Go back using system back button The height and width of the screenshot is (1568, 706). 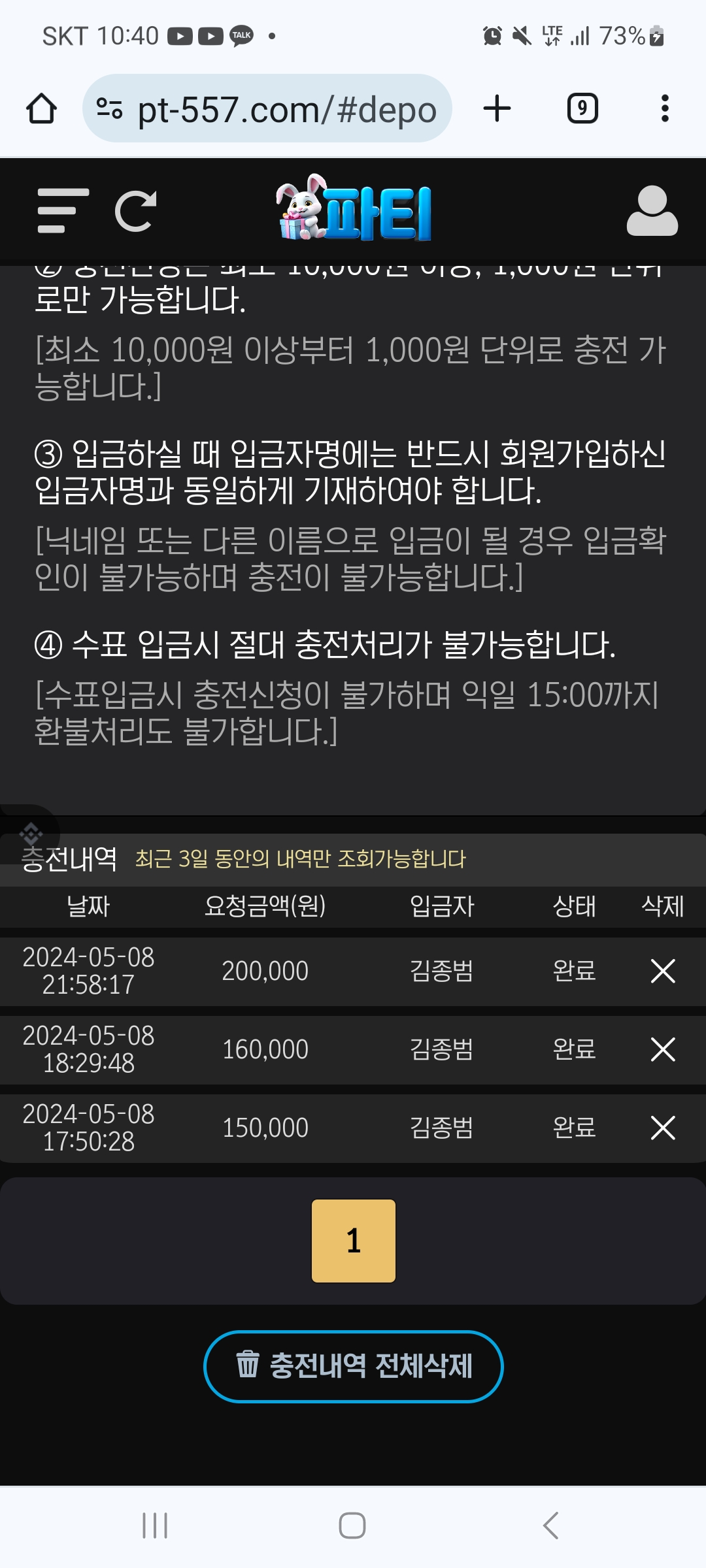[550, 1526]
